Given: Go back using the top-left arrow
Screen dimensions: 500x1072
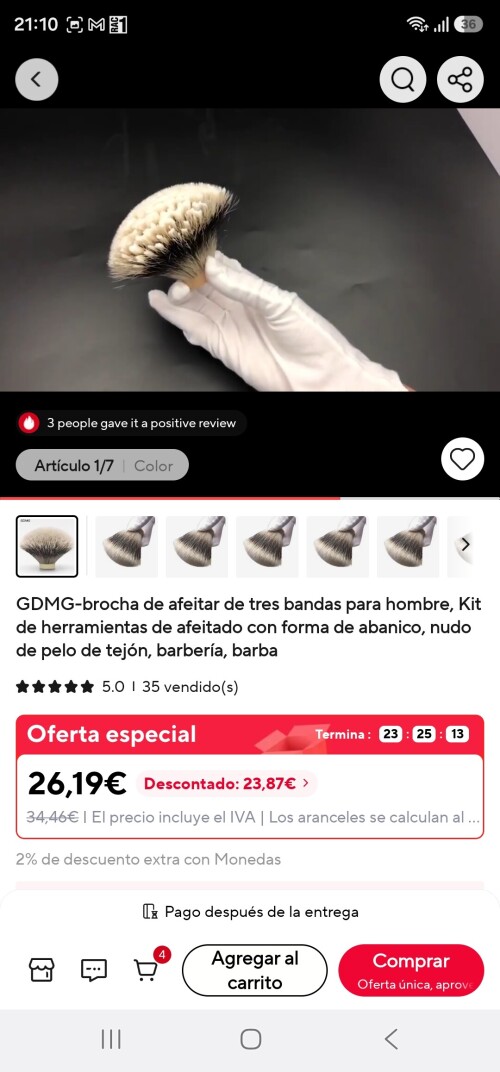Looking at the screenshot, I should point(37,79).
